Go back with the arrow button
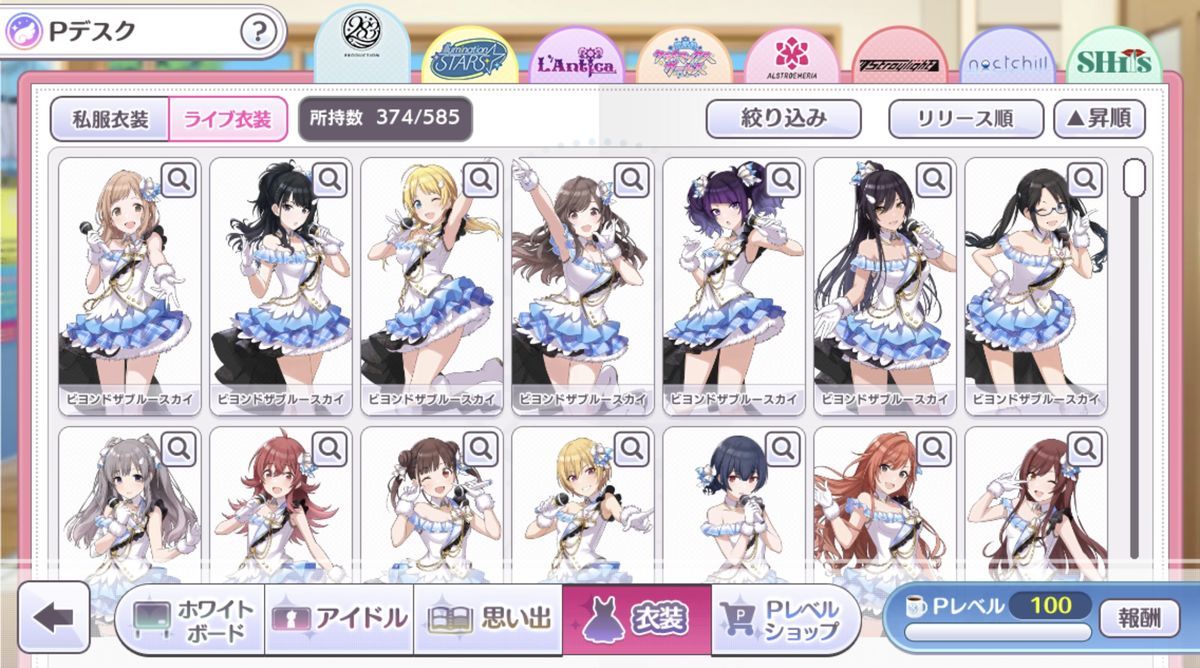The height and width of the screenshot is (668, 1200). pyautogui.click(x=54, y=617)
